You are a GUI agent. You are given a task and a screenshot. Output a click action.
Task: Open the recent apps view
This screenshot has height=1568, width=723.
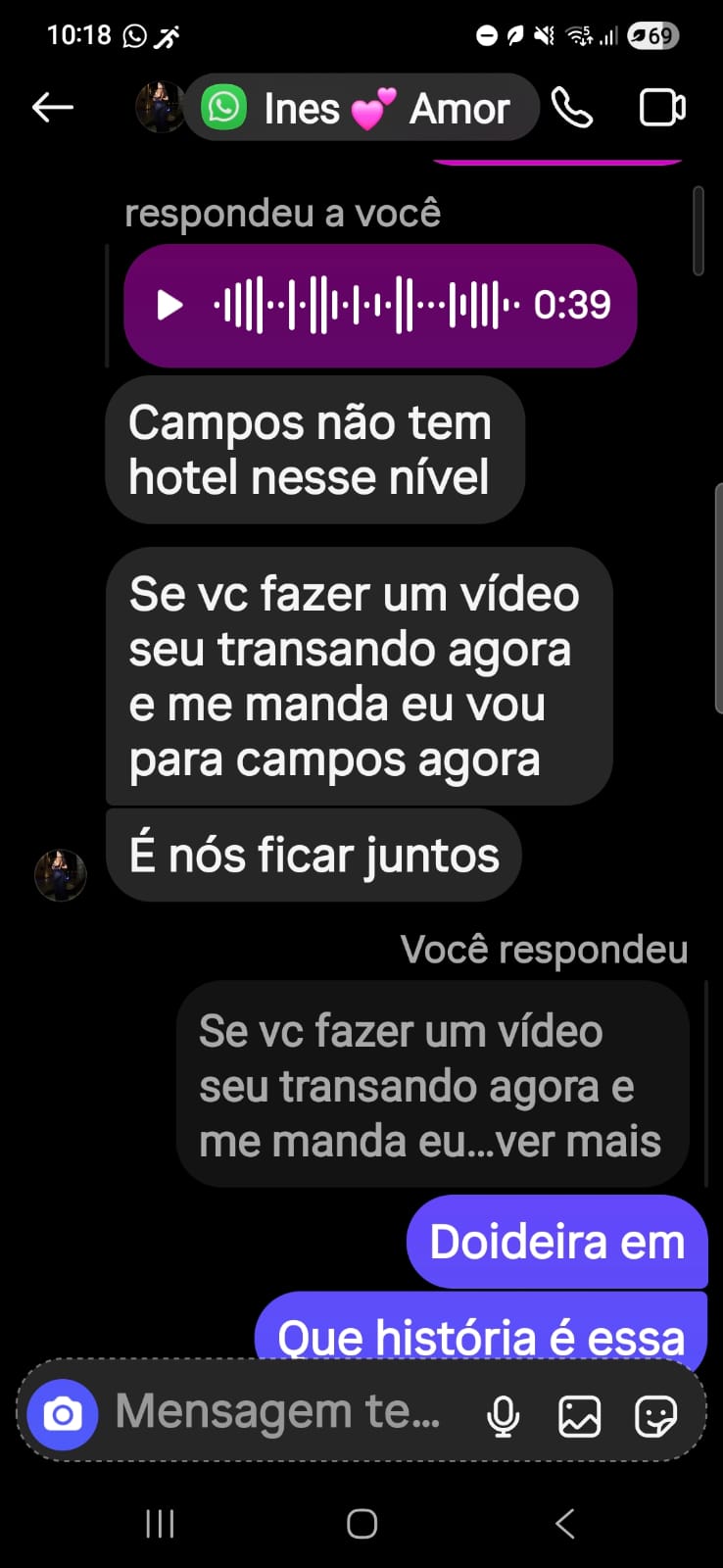coord(160,1524)
